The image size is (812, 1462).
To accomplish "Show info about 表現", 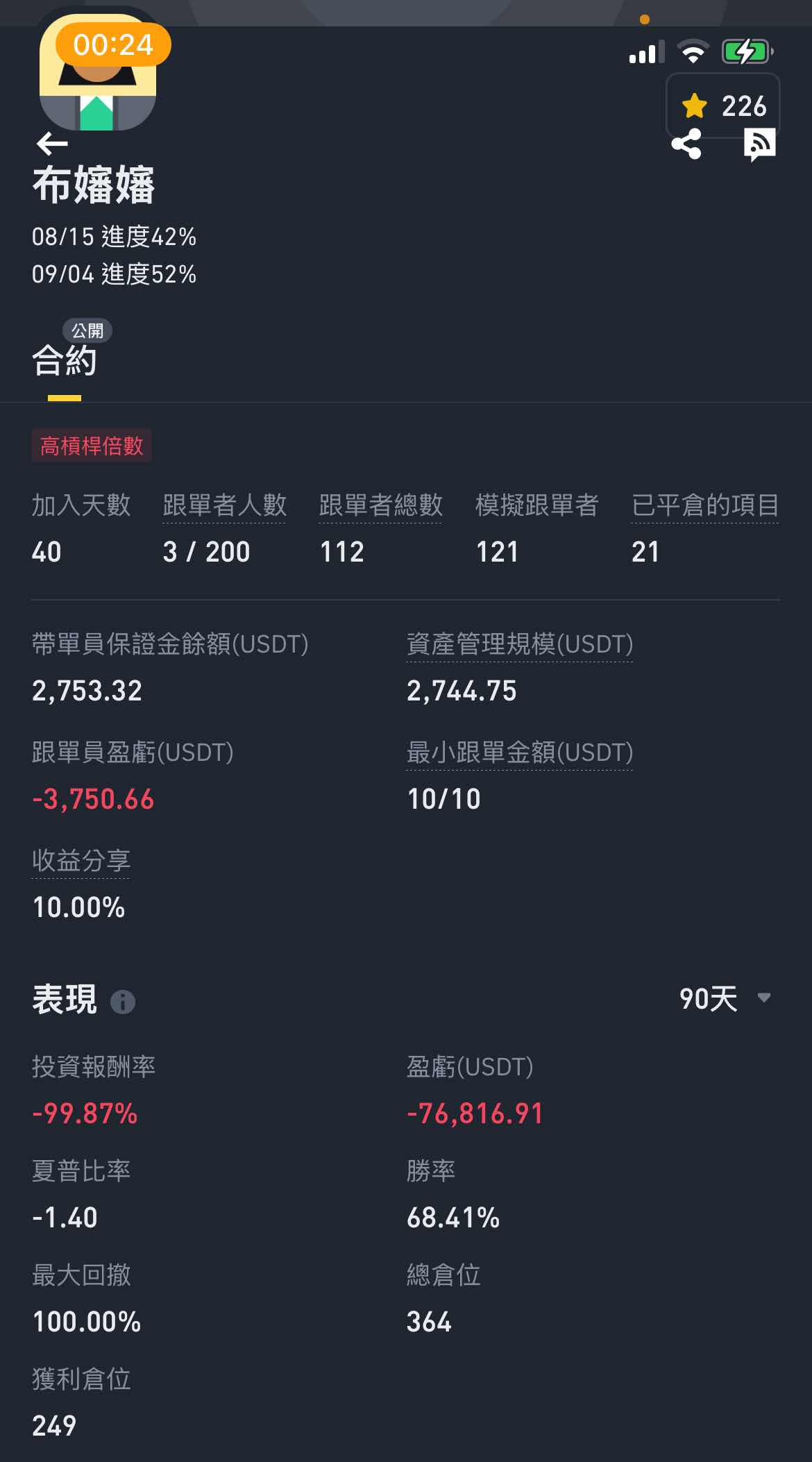I will click(x=123, y=1002).
